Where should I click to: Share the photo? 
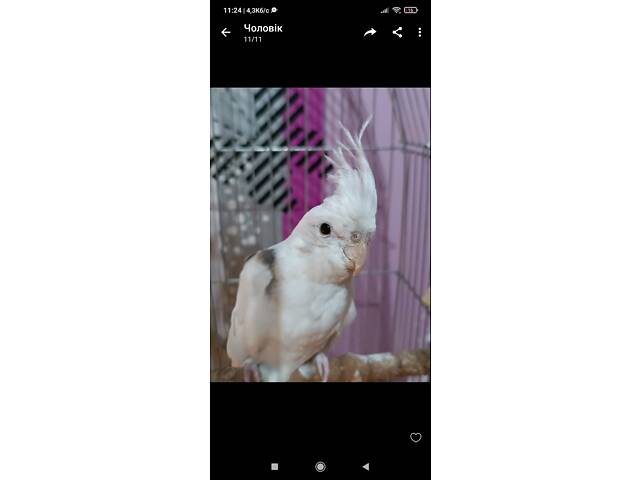coord(397,32)
